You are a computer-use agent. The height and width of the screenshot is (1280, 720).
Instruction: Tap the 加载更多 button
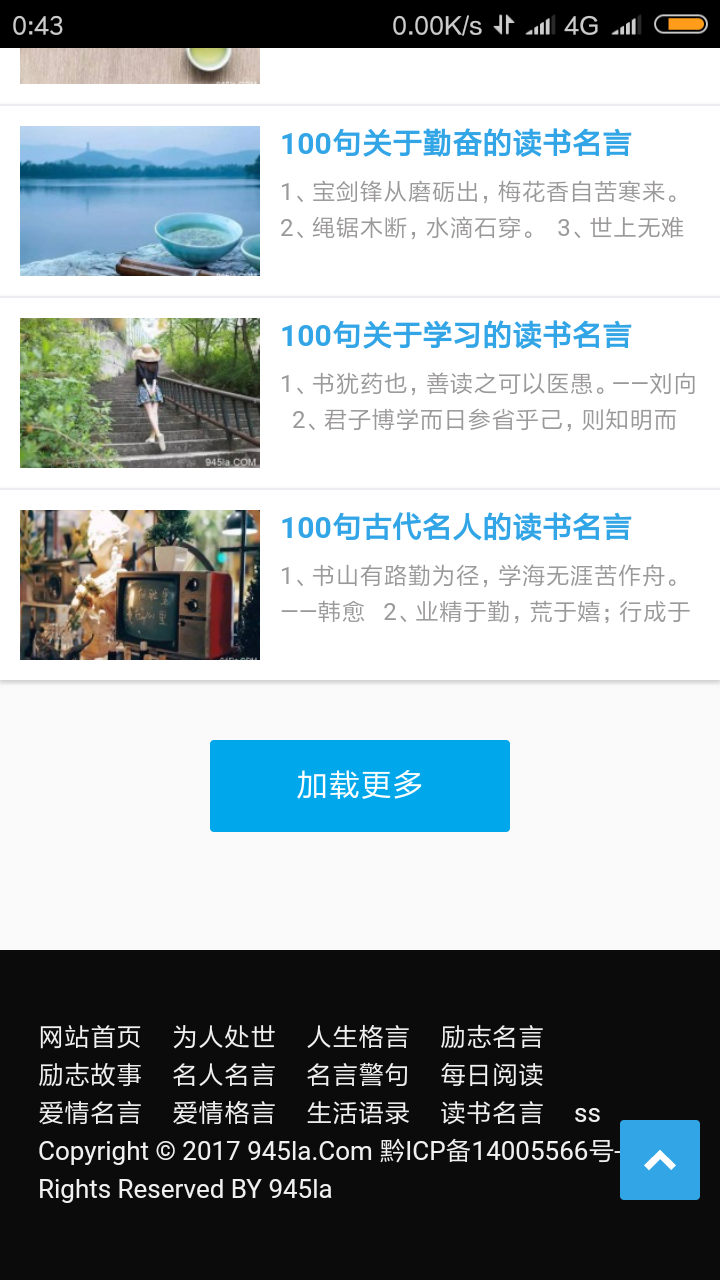coord(360,786)
